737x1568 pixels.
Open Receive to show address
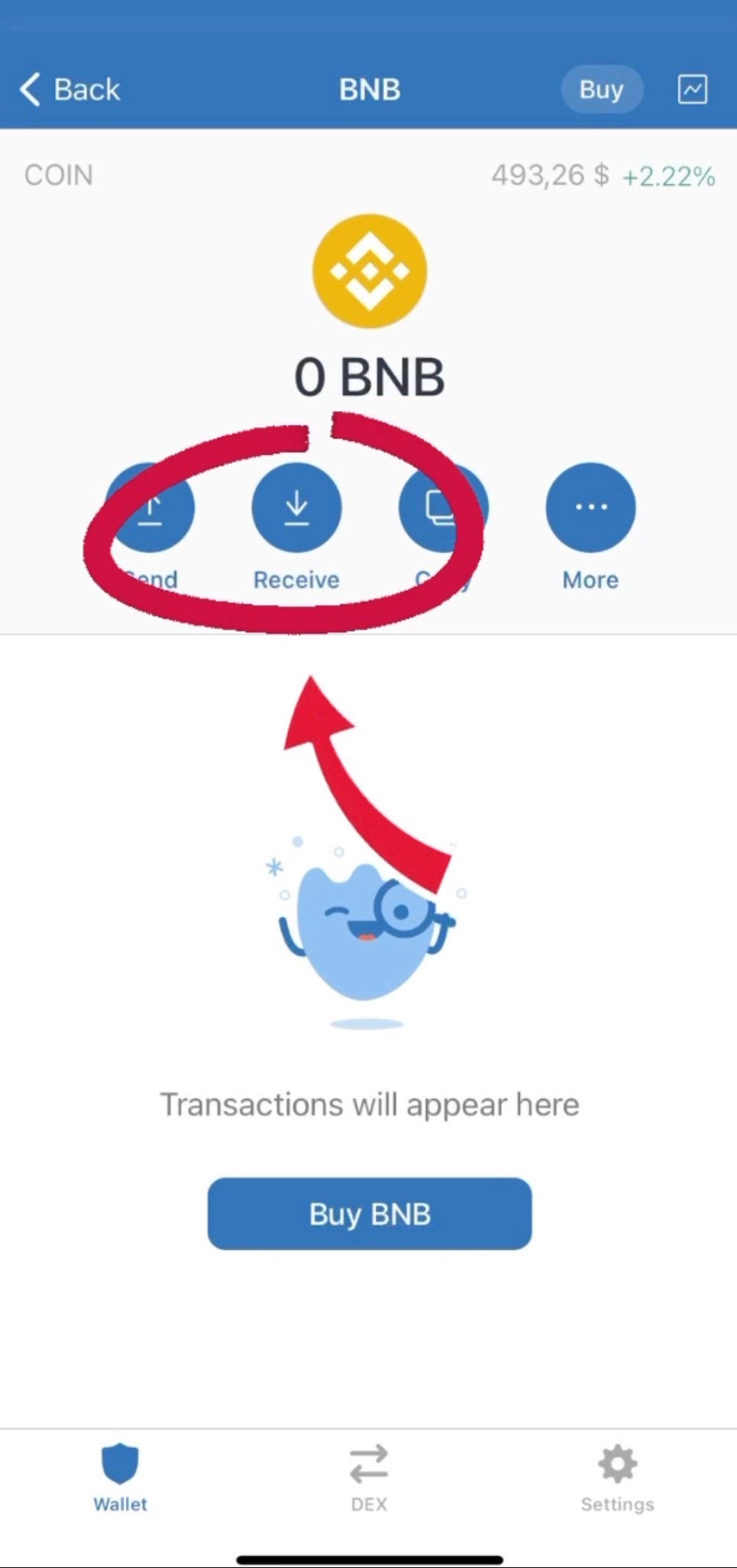point(296,508)
